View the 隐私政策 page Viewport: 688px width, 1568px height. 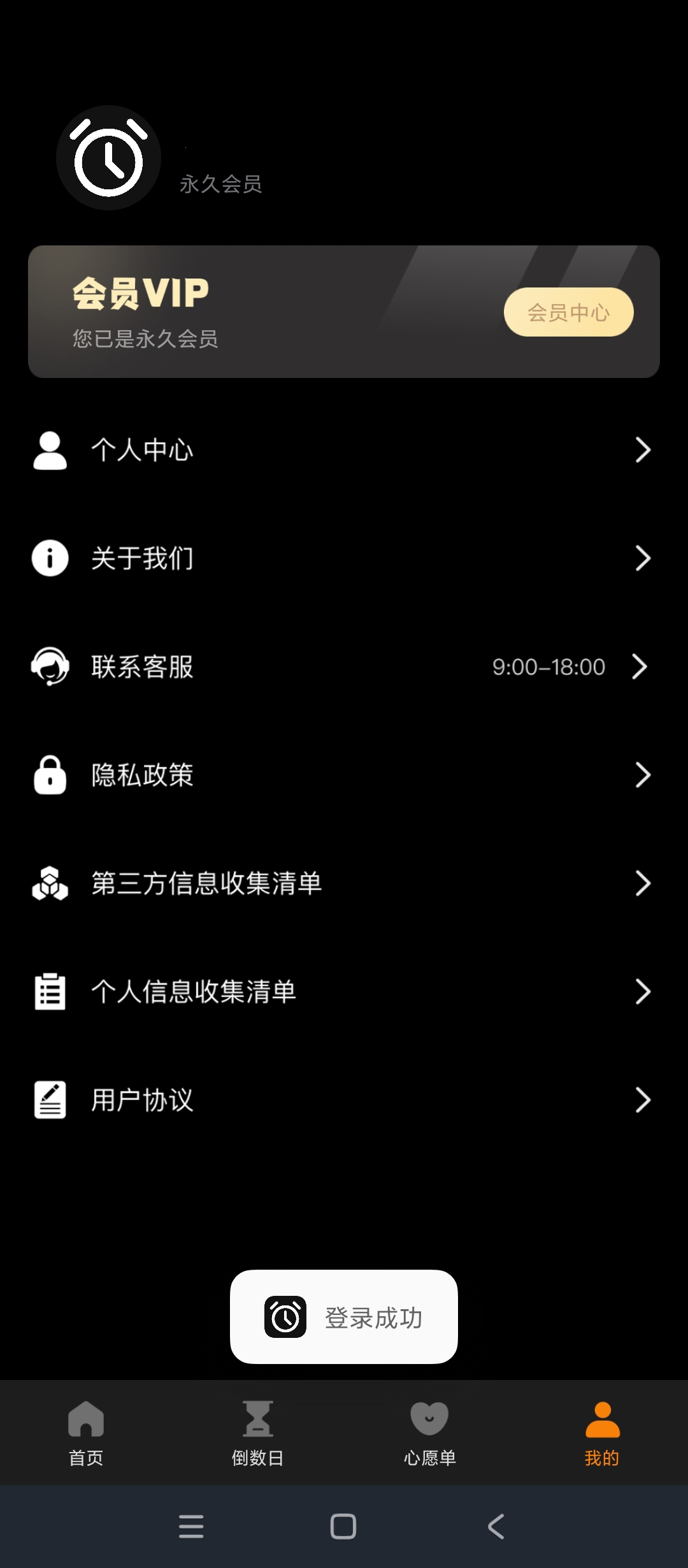point(344,775)
